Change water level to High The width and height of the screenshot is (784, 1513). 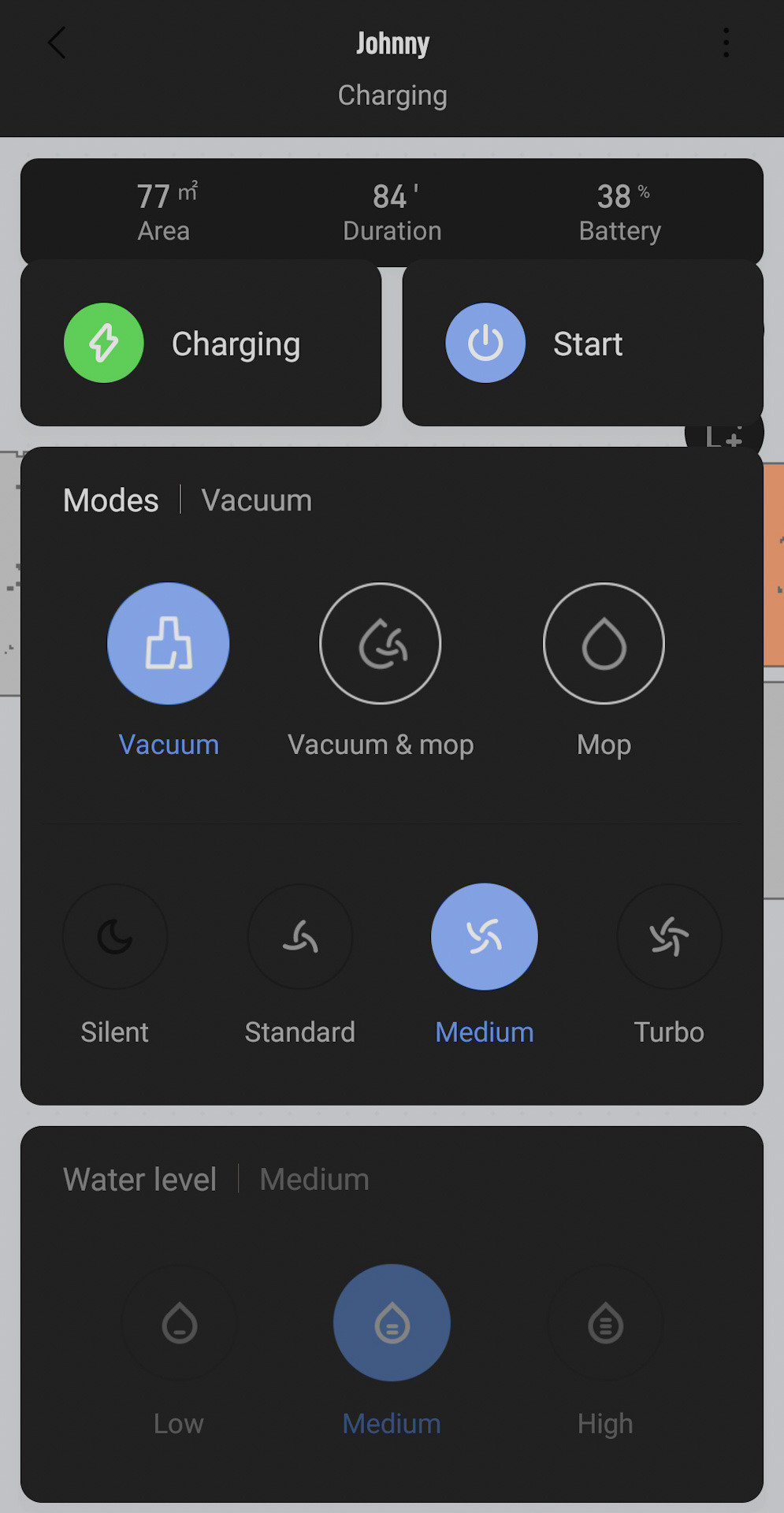tap(605, 1323)
